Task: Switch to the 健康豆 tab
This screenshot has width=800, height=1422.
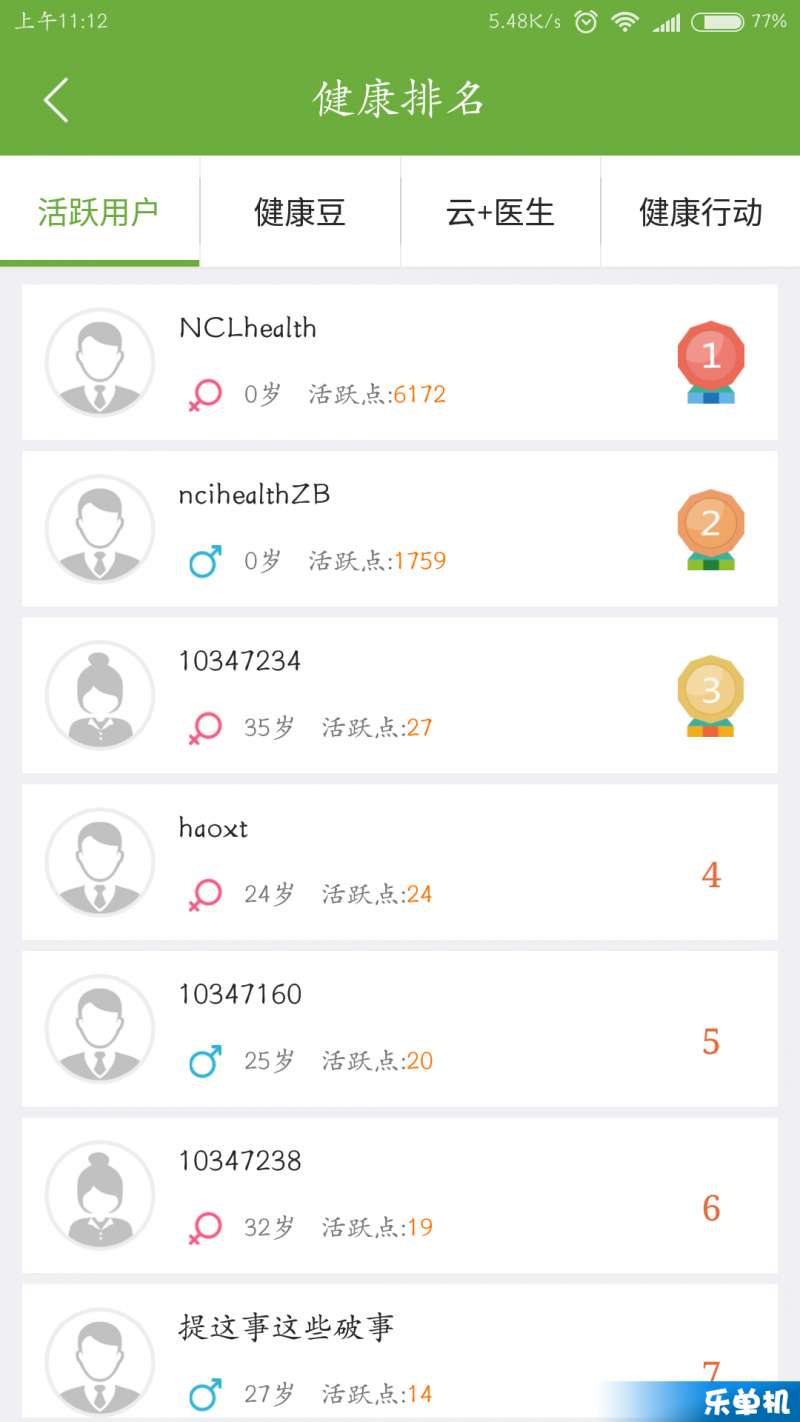Action: coord(300,212)
